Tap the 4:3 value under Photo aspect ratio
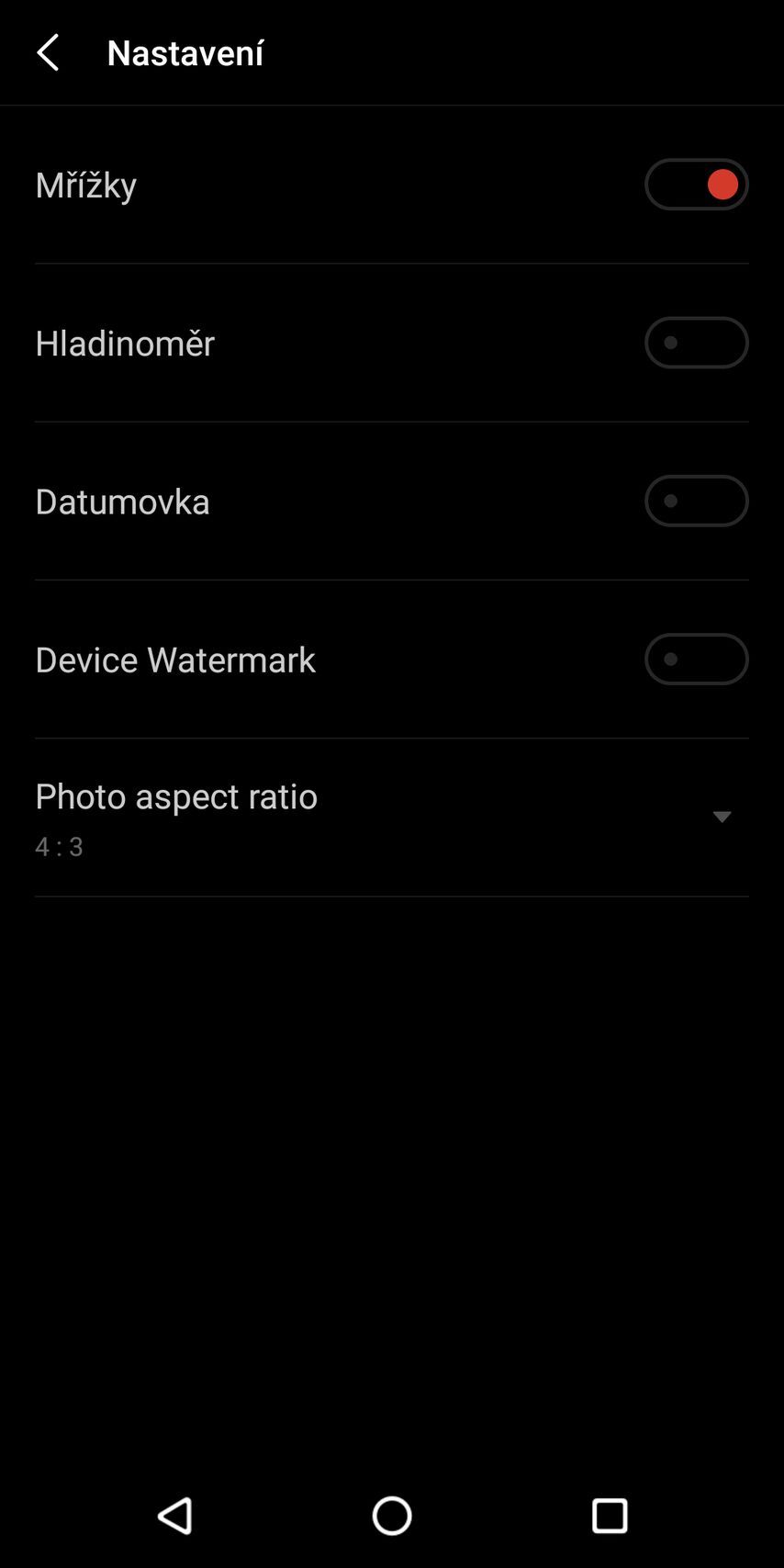This screenshot has width=784, height=1568. click(x=59, y=846)
